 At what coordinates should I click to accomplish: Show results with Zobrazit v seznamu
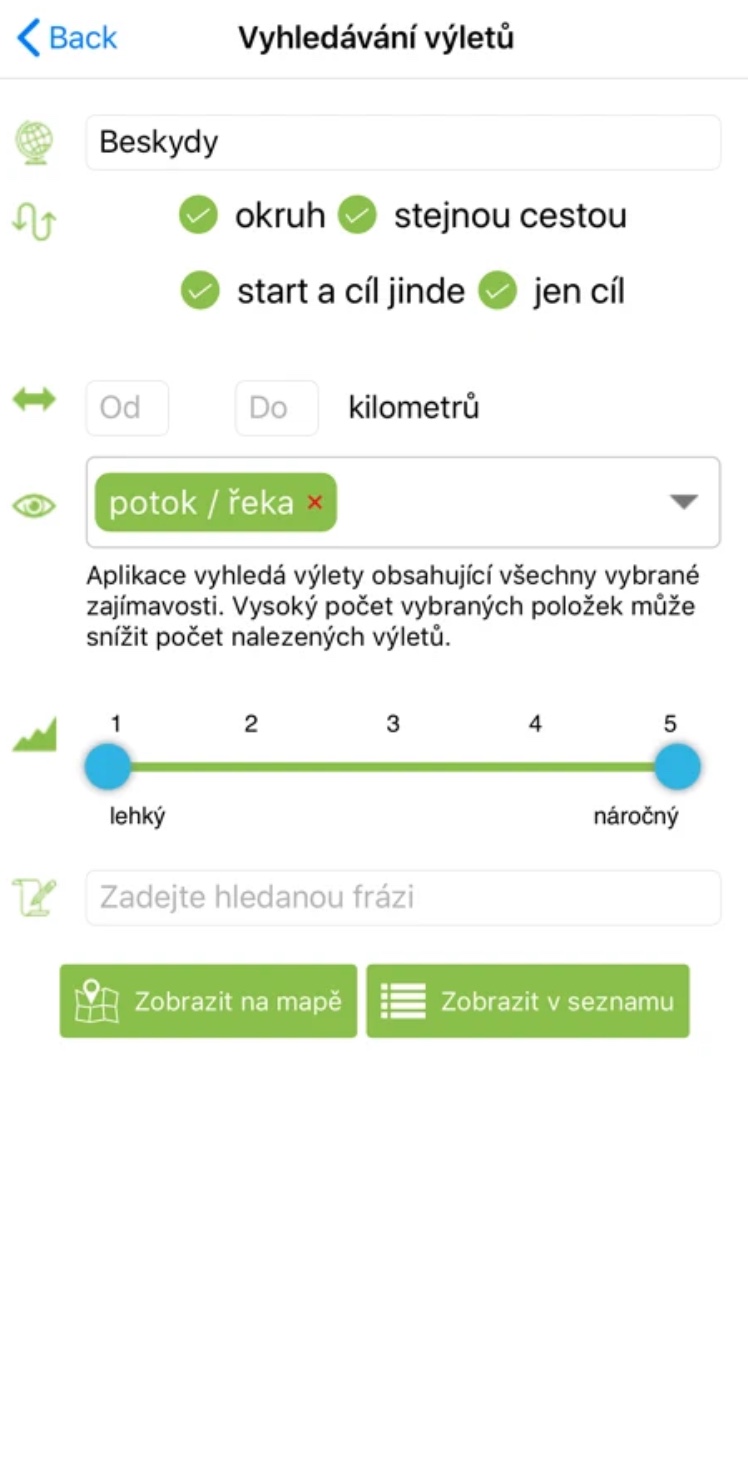pyautogui.click(x=527, y=1001)
